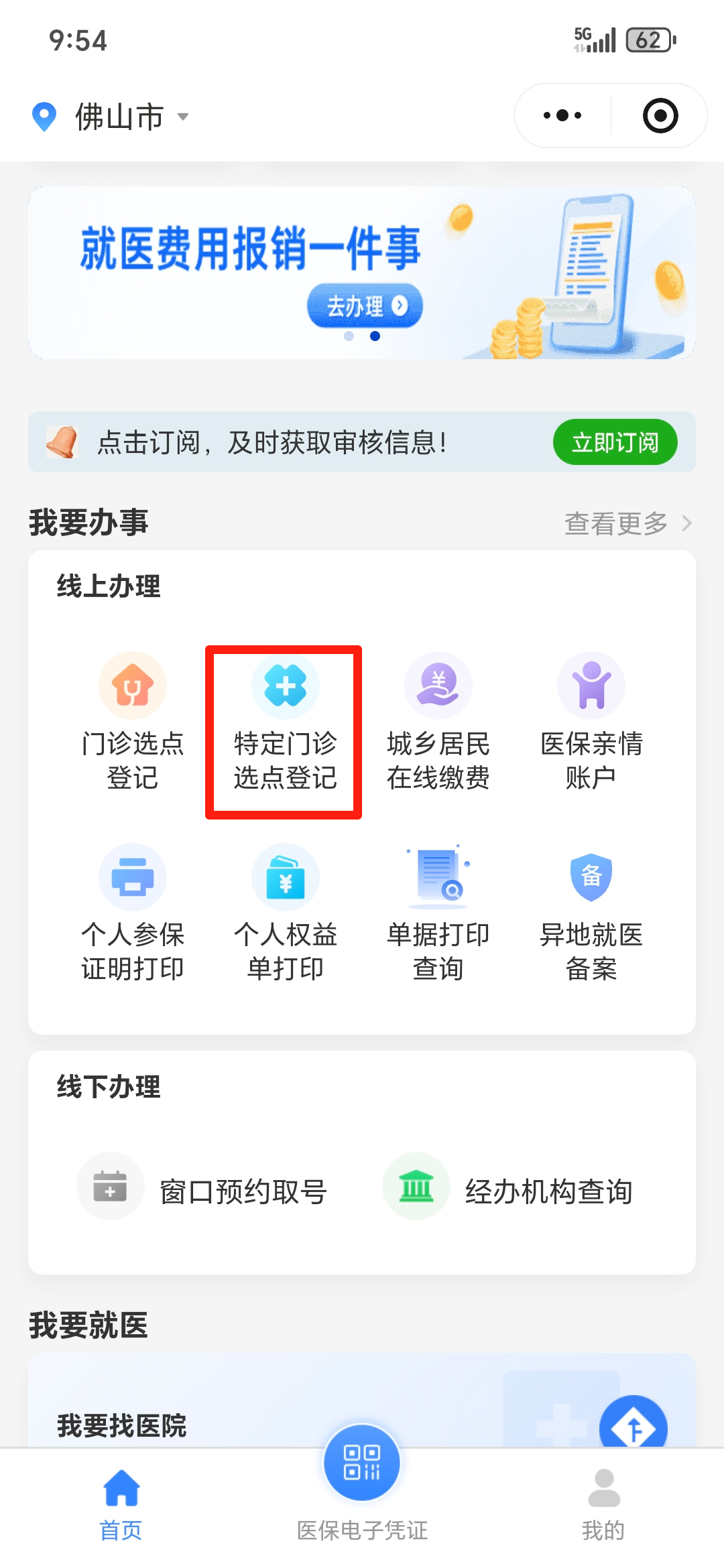The height and width of the screenshot is (1568, 724).
Task: Open 个人参保证明打印 service
Action: pyautogui.click(x=133, y=911)
